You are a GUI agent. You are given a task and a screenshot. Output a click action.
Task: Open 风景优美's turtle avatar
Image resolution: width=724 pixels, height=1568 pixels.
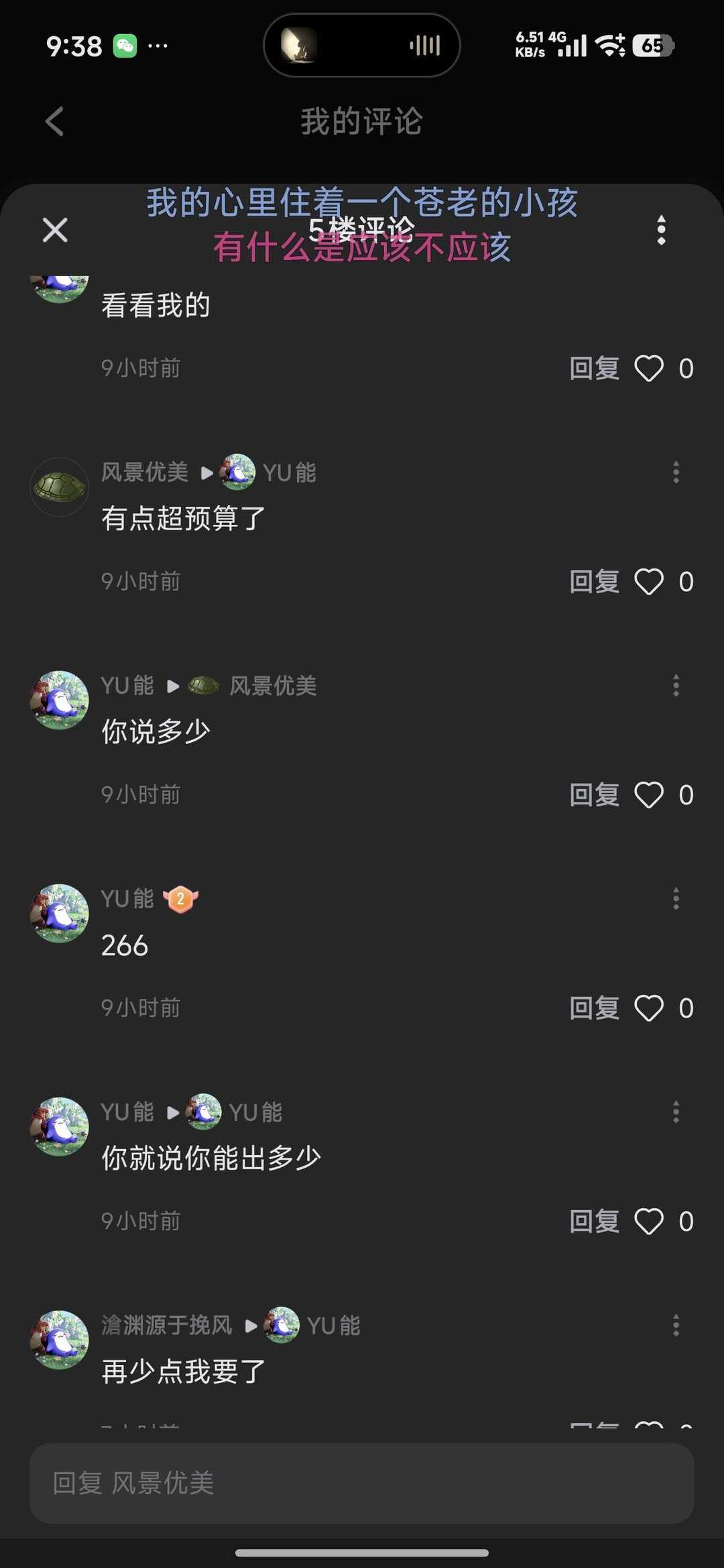pyautogui.click(x=60, y=487)
